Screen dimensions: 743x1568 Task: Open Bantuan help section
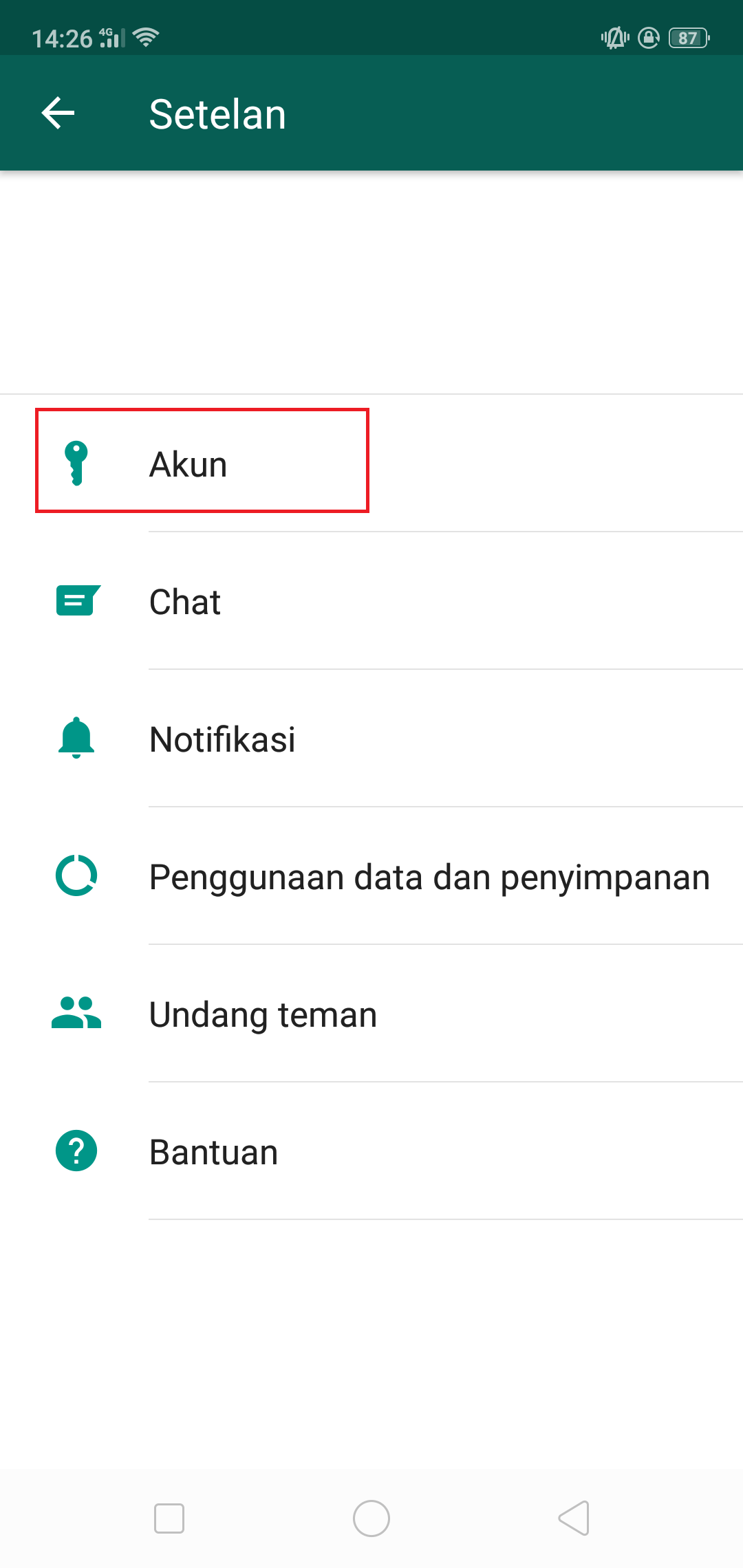[x=371, y=1152]
